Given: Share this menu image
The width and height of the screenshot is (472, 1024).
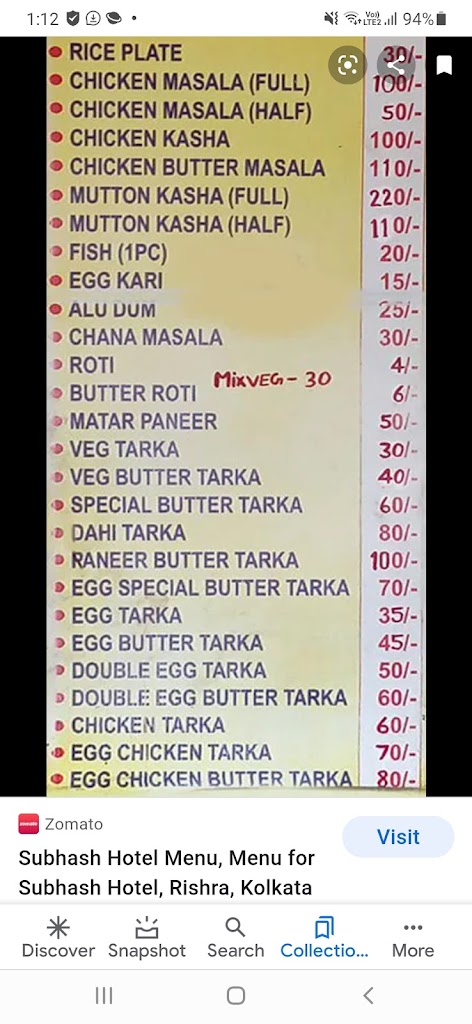Looking at the screenshot, I should coord(396,65).
